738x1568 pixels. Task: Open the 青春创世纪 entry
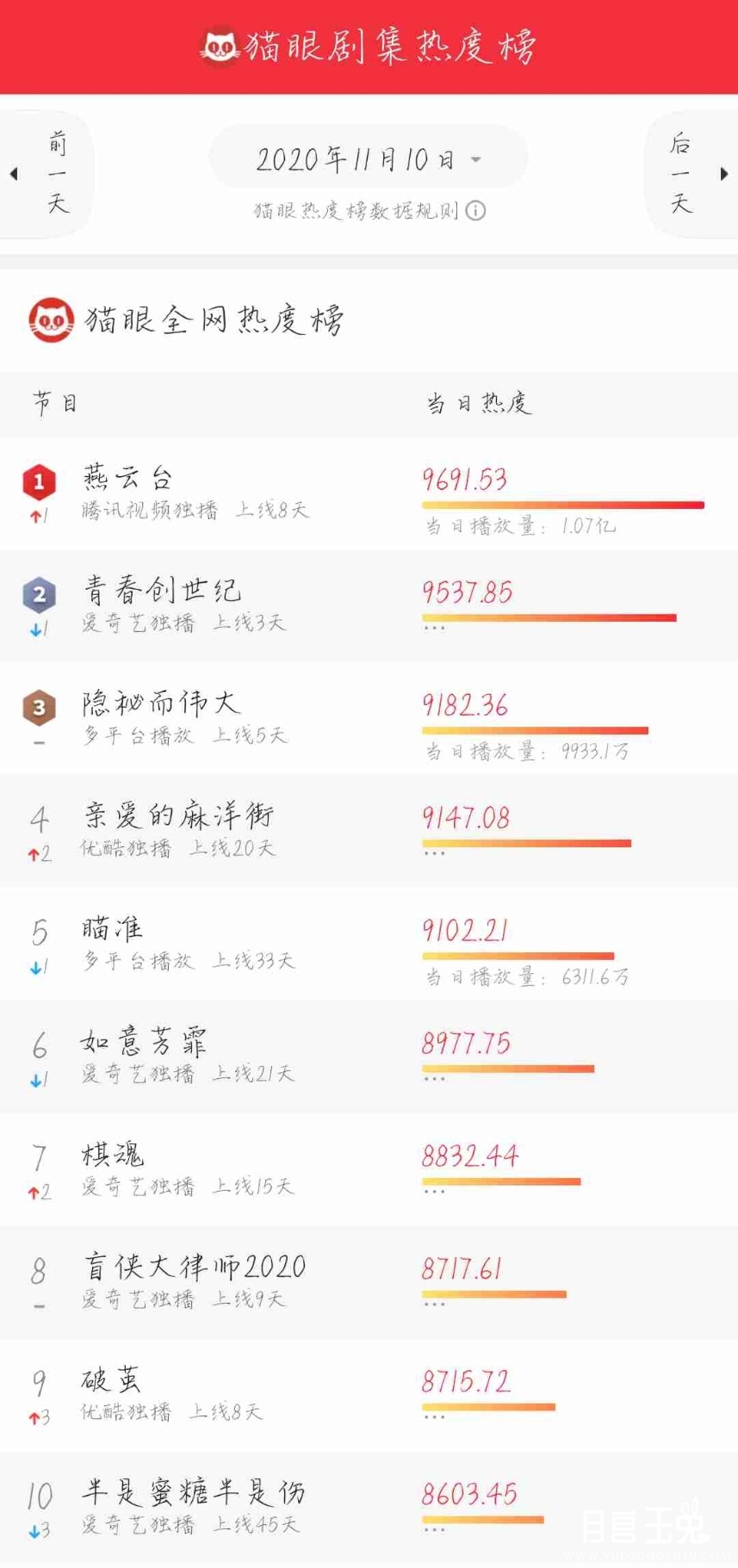[x=369, y=605]
